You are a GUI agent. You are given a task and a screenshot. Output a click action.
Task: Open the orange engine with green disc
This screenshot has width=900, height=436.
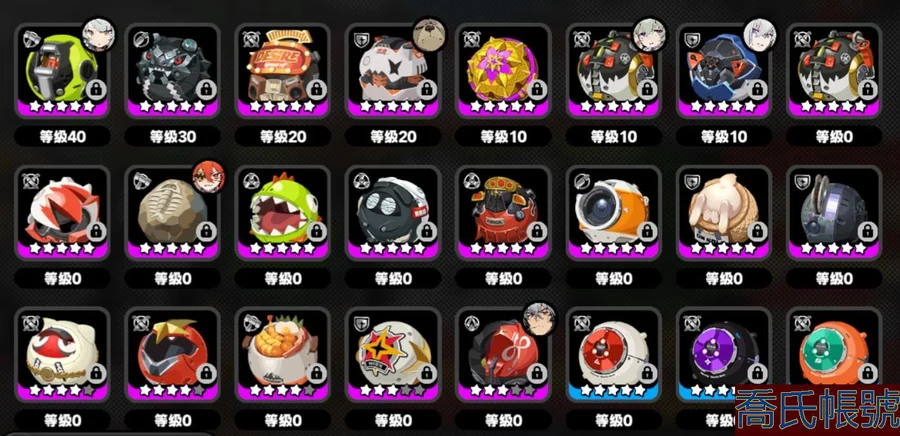pos(833,355)
